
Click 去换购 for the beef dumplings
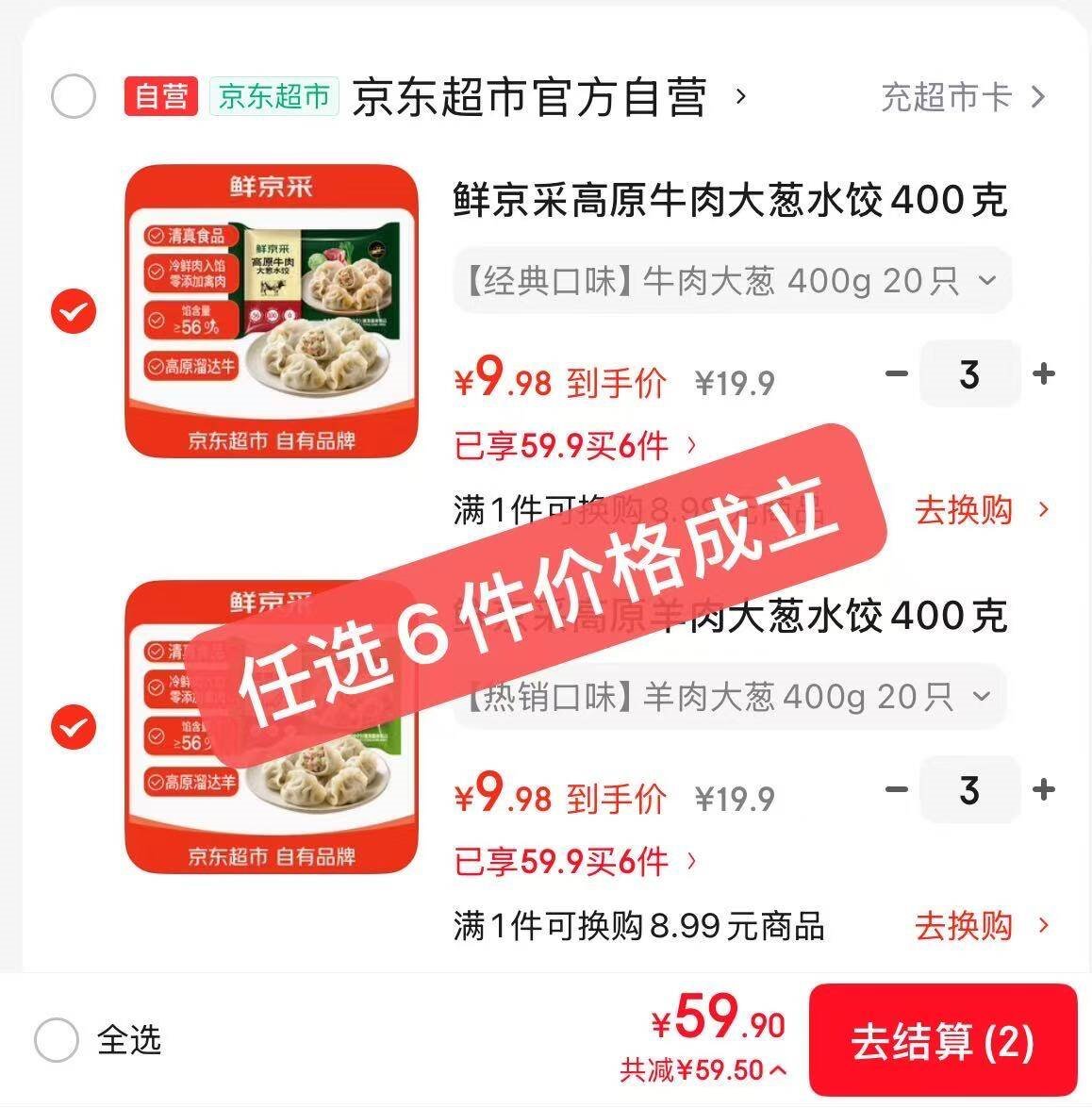tap(966, 511)
